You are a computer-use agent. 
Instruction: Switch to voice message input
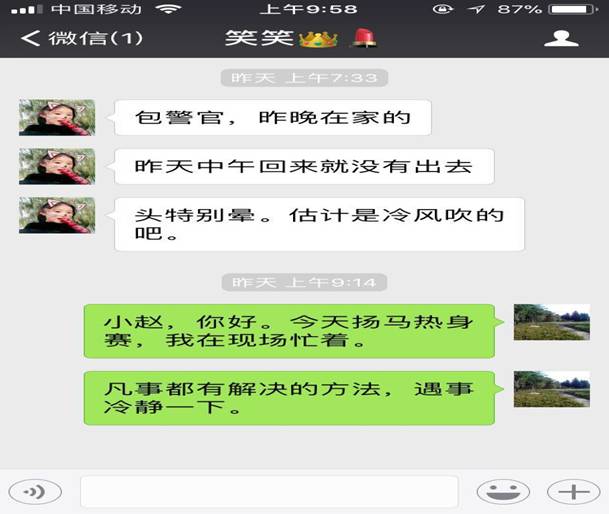point(35,491)
